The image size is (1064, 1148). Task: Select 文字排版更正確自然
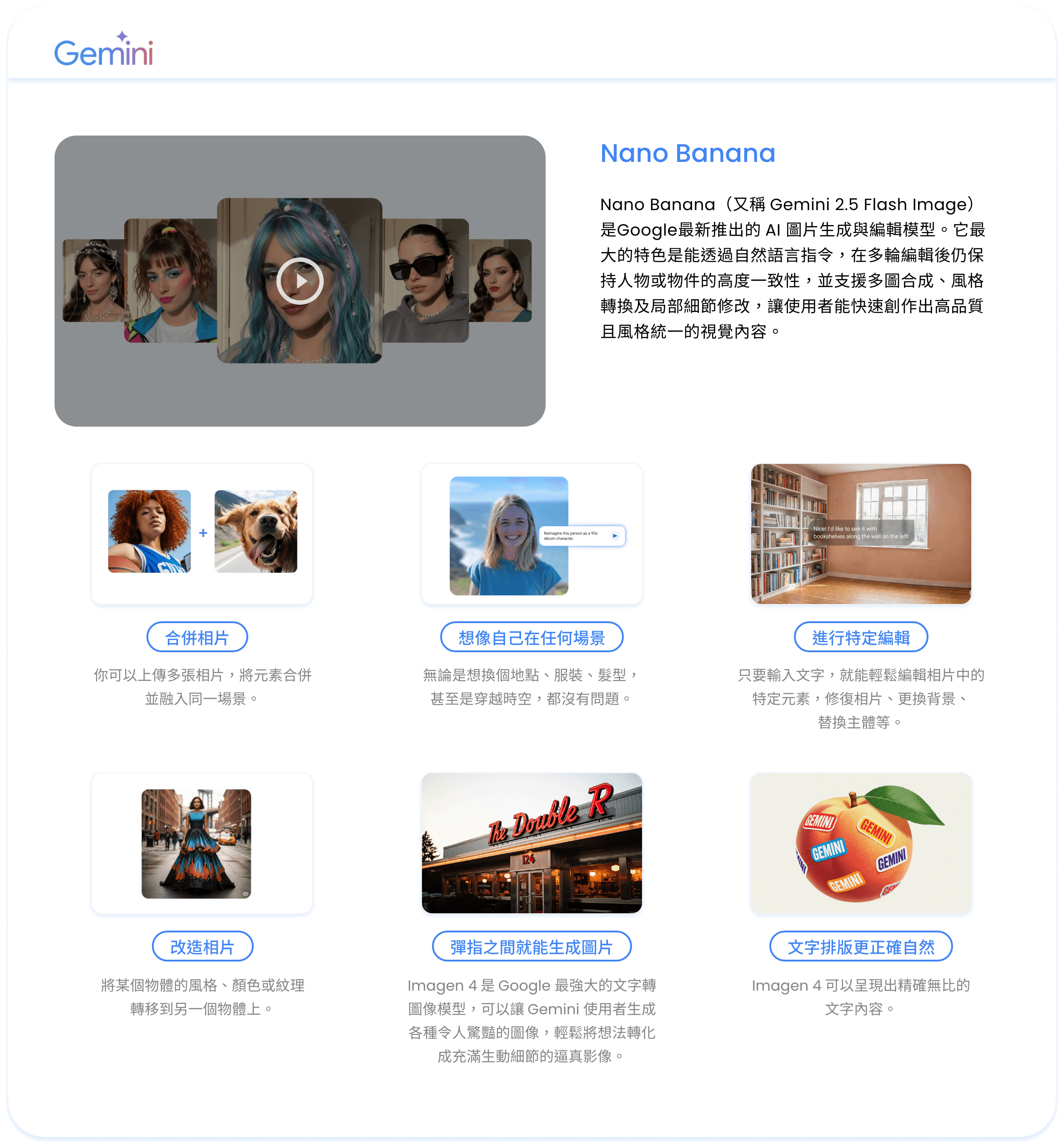click(x=860, y=947)
